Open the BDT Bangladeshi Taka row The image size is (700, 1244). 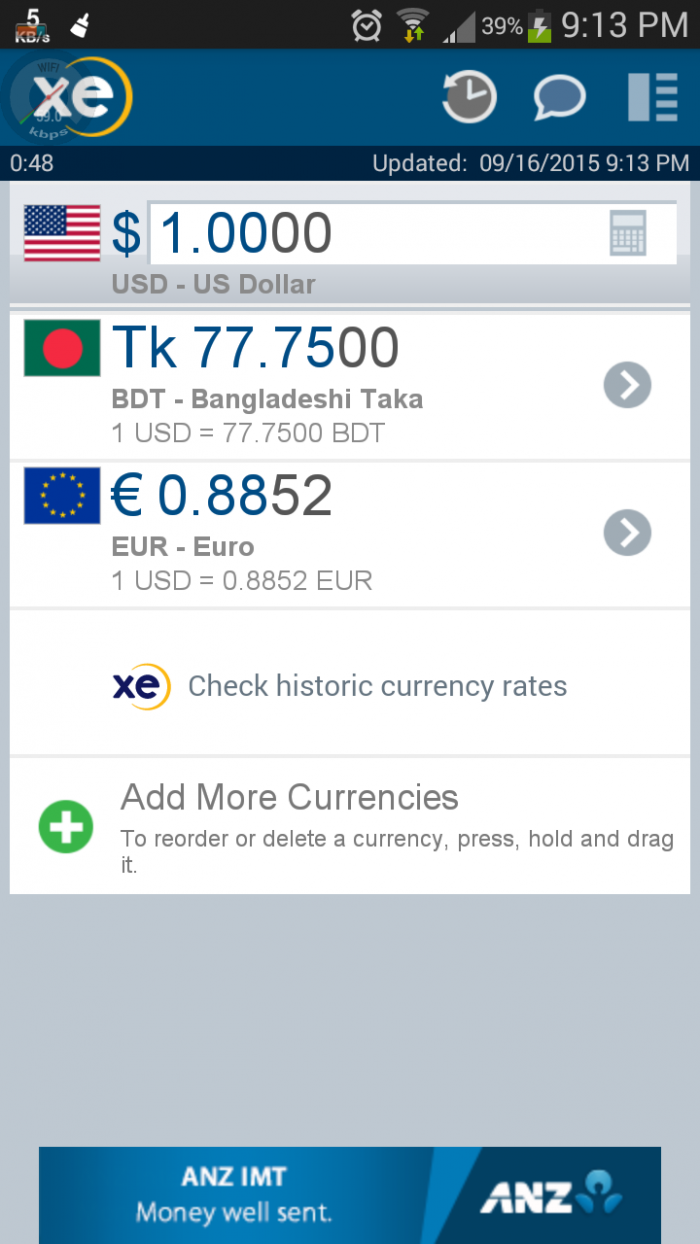350,385
